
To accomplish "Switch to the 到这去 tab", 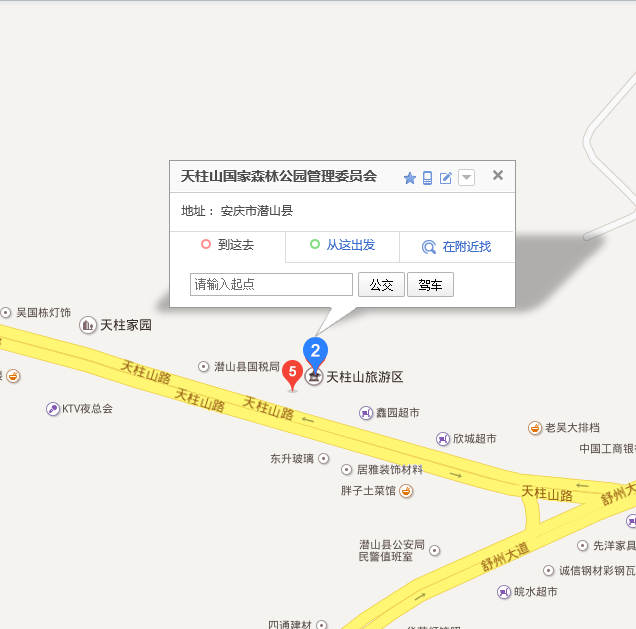I will click(x=228, y=245).
